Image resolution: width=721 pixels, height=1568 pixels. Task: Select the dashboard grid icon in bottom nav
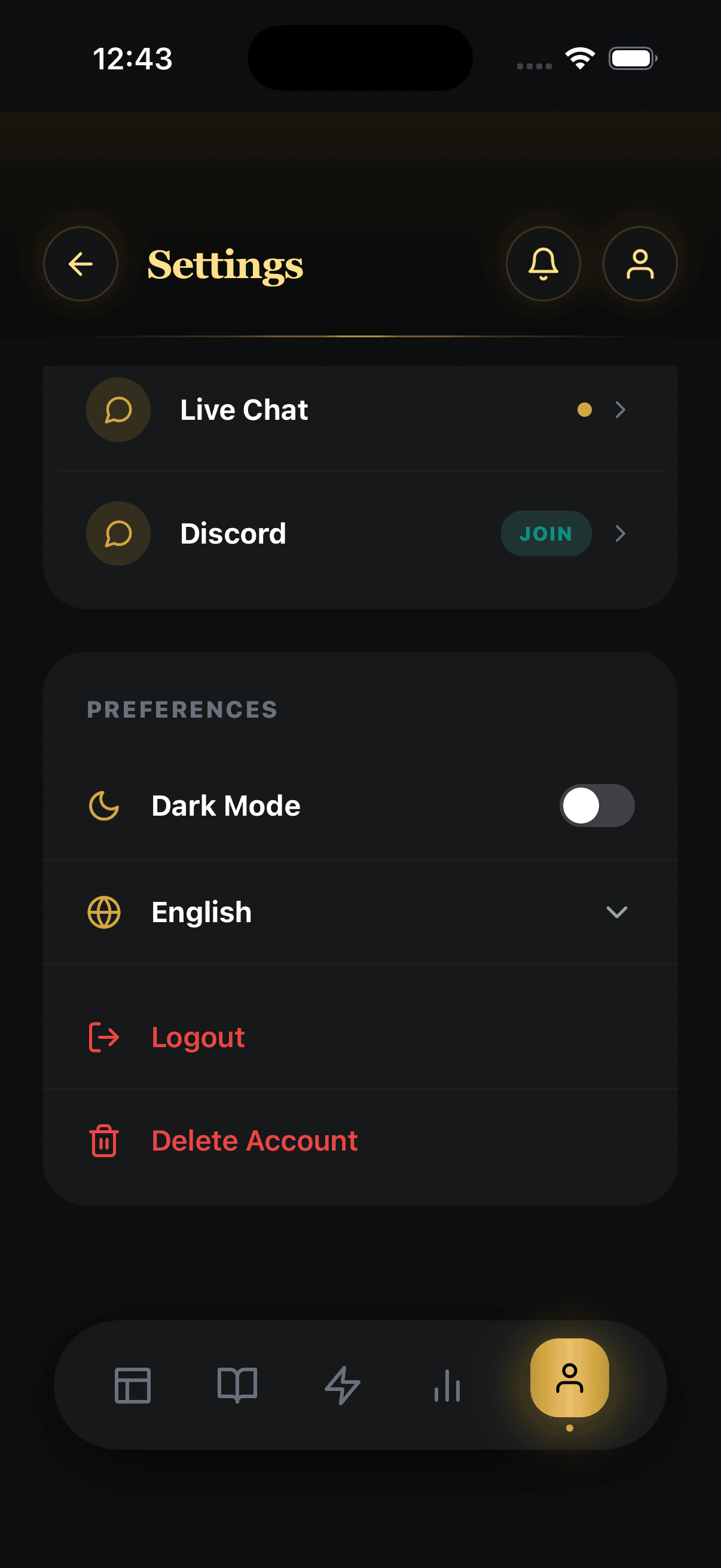click(x=133, y=1386)
